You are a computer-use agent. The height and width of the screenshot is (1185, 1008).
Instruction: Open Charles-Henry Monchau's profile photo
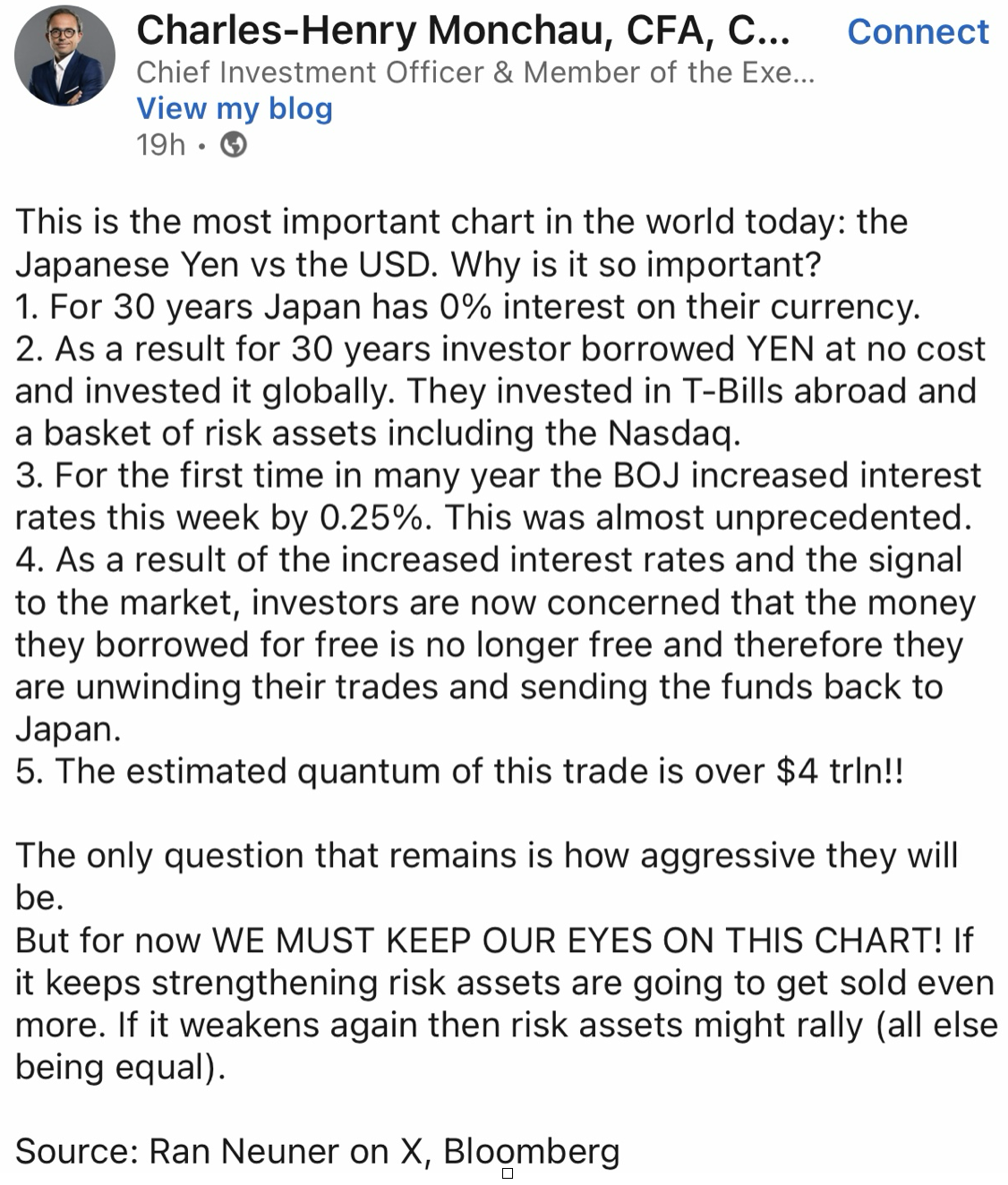click(x=65, y=56)
